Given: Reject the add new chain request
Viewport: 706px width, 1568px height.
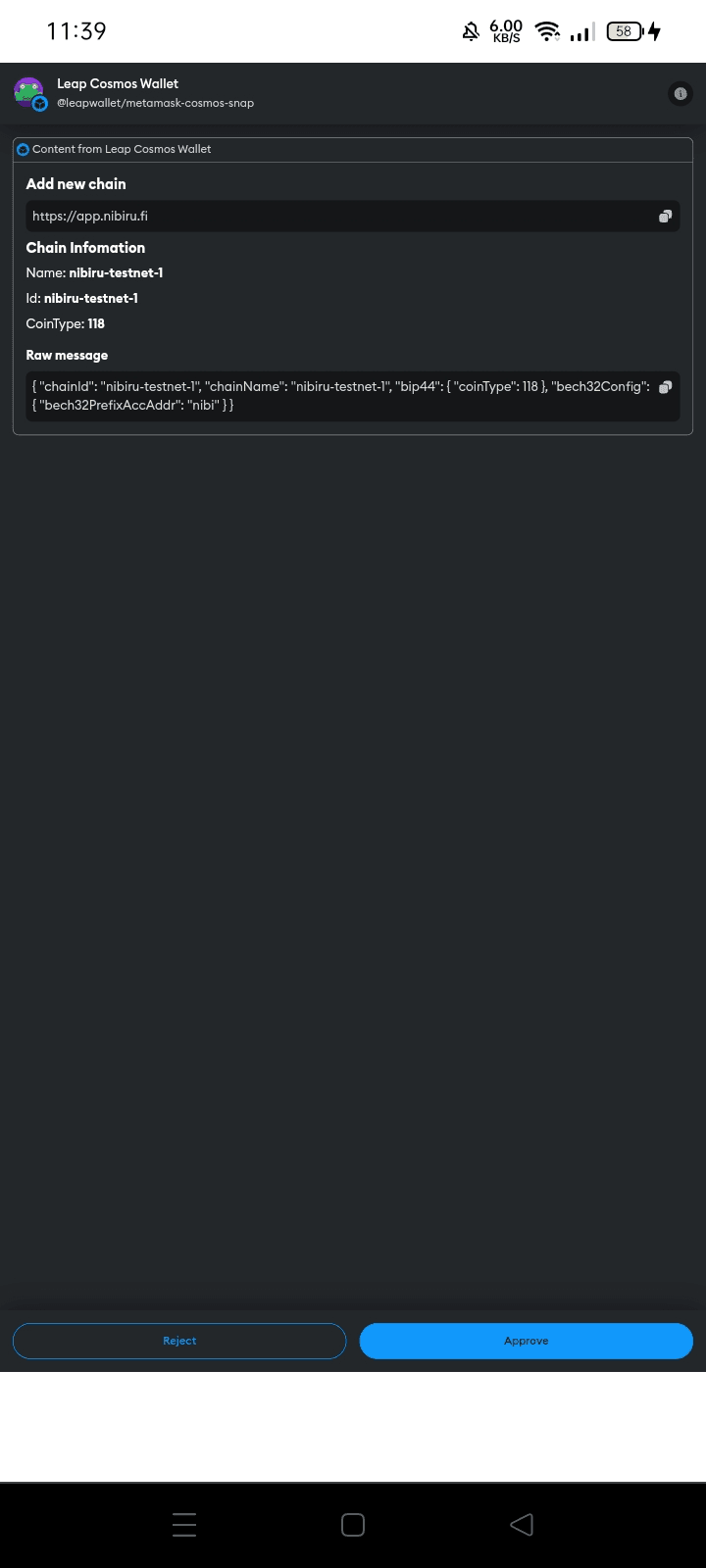Looking at the screenshot, I should (x=179, y=1341).
